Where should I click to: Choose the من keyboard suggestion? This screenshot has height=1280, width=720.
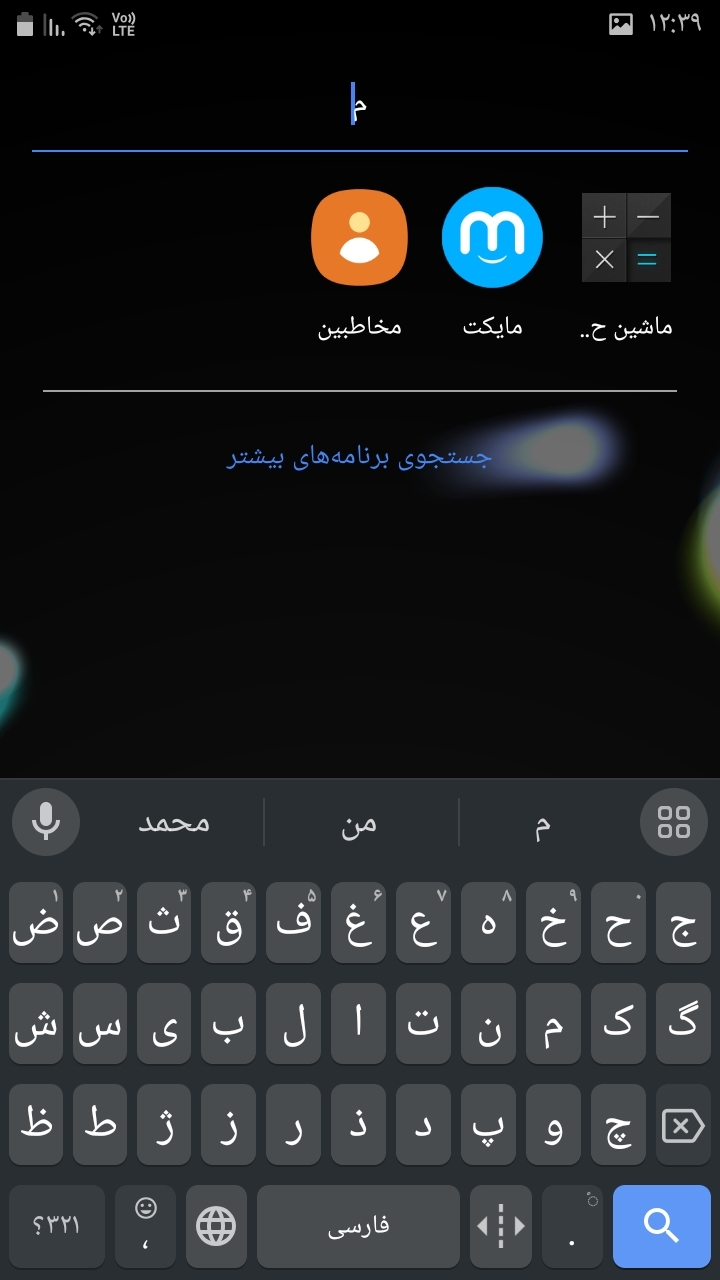coord(360,823)
